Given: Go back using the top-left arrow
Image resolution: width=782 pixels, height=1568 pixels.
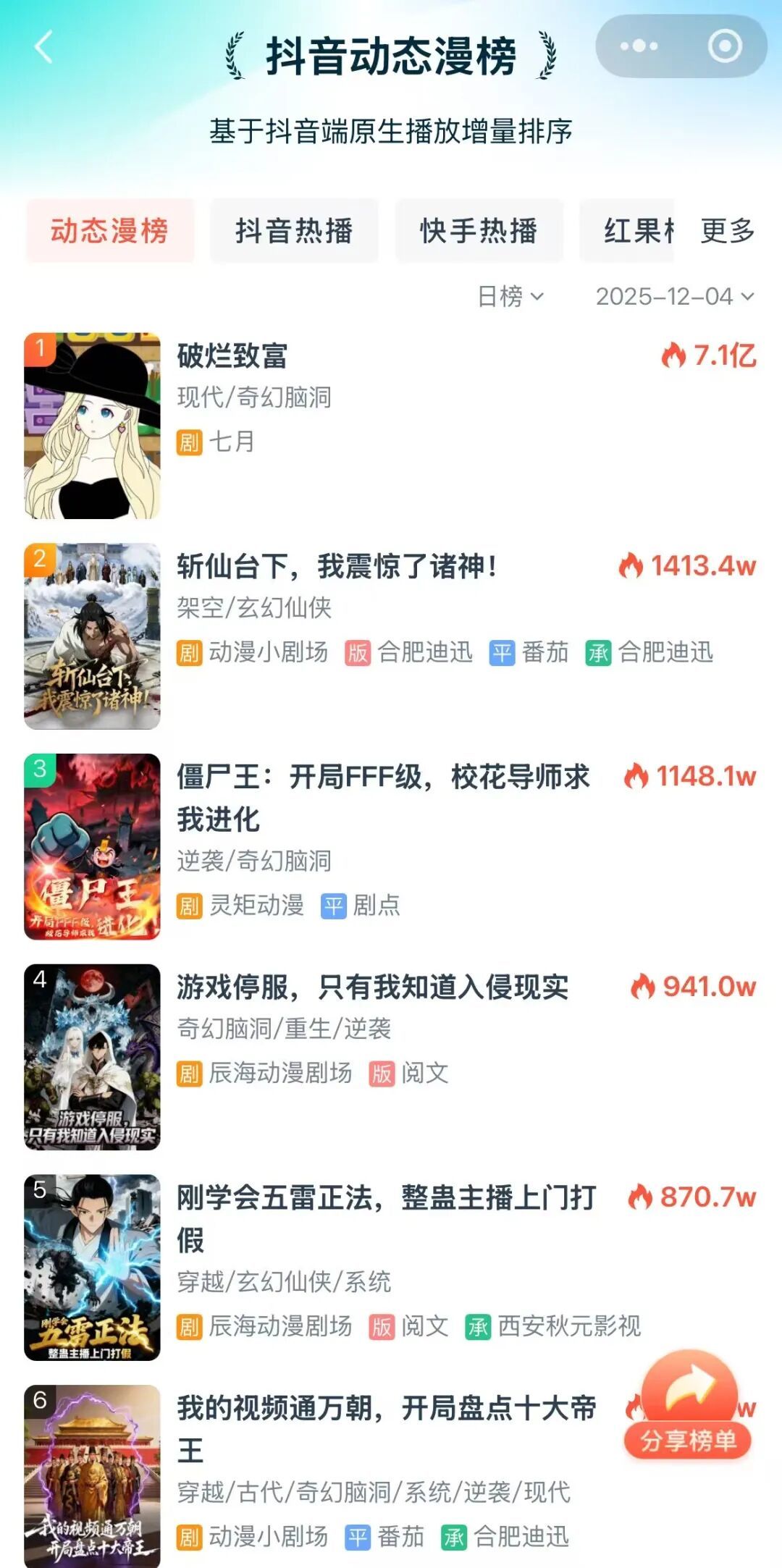Looking at the screenshot, I should [43, 48].
